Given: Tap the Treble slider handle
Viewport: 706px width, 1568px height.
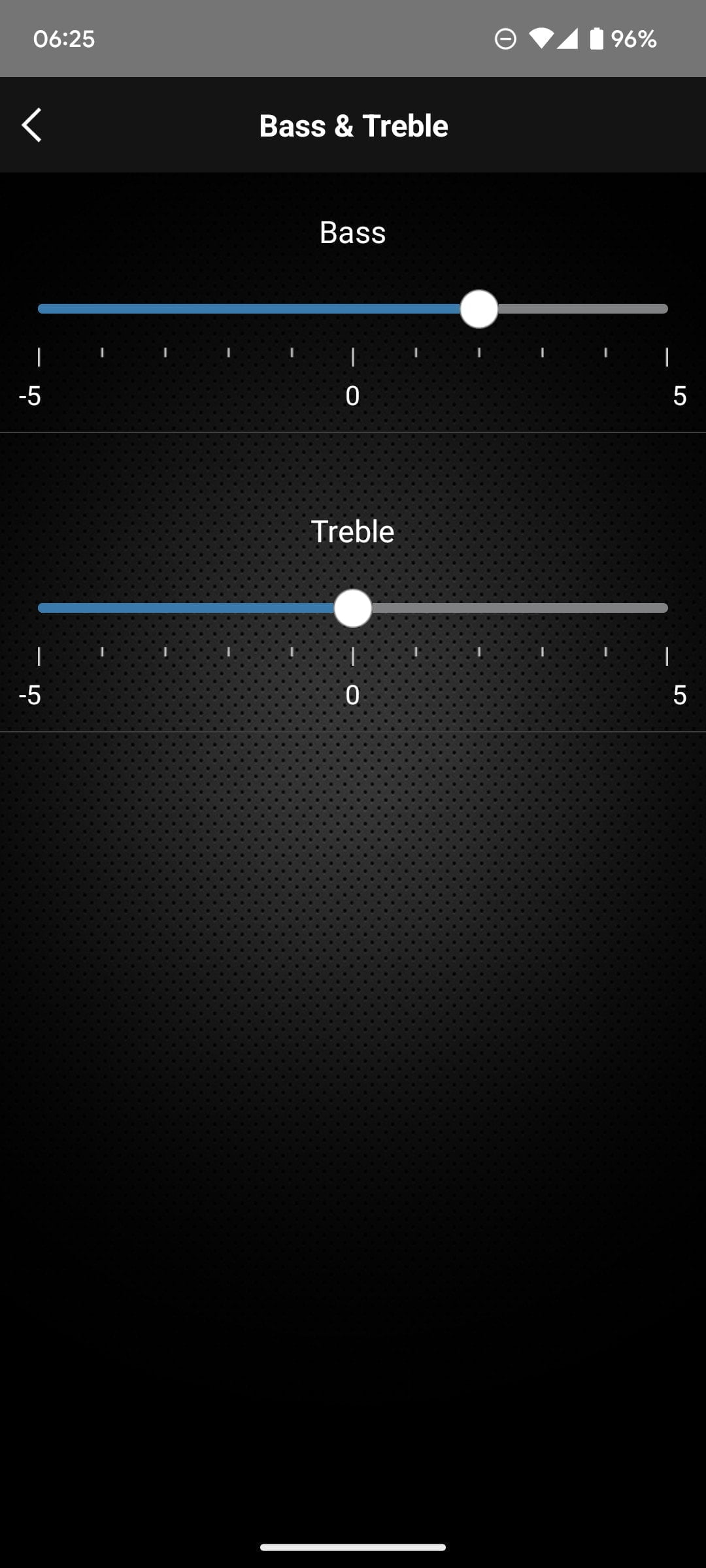Looking at the screenshot, I should point(352,608).
